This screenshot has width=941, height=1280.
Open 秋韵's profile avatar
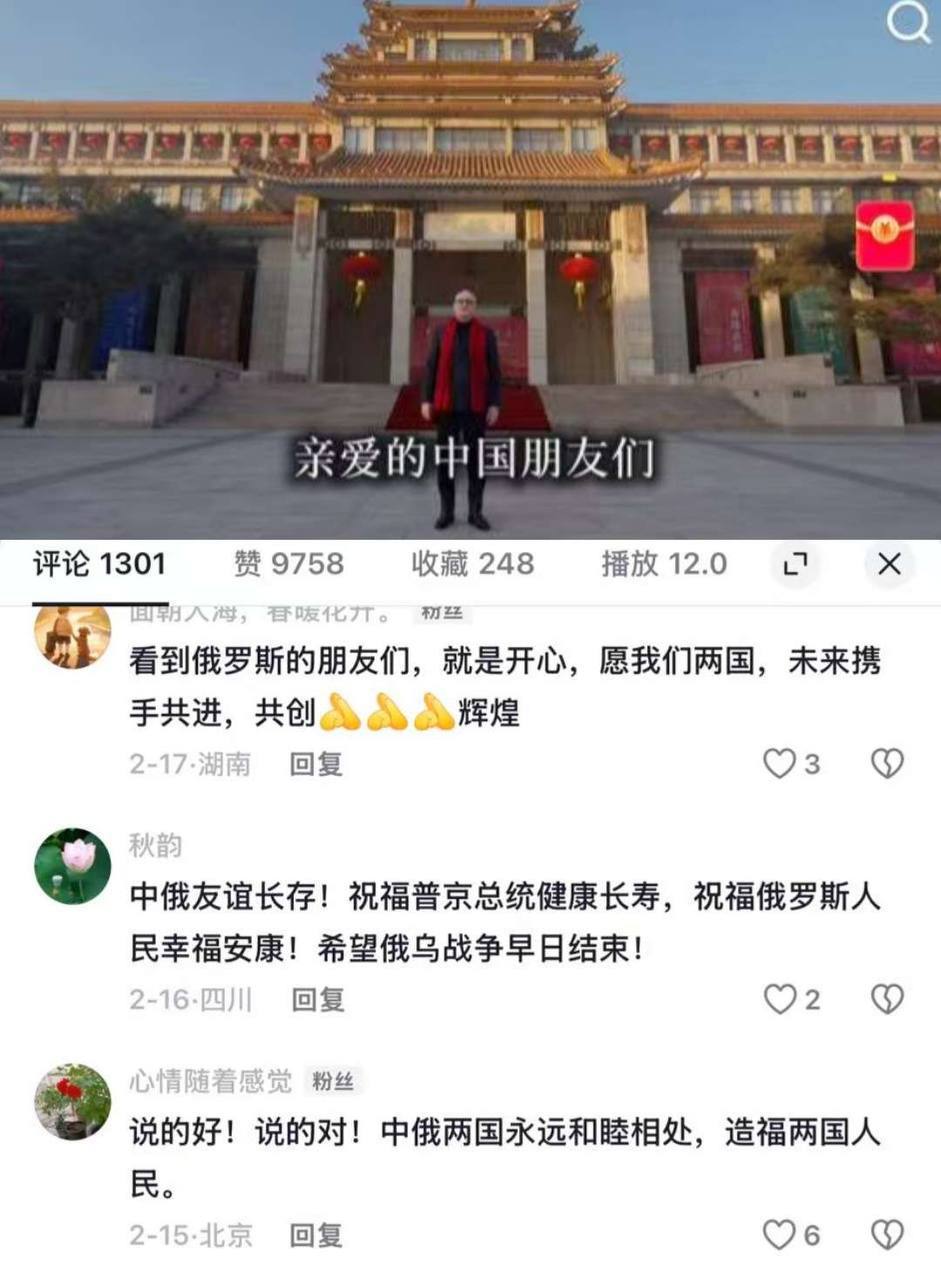[72, 866]
